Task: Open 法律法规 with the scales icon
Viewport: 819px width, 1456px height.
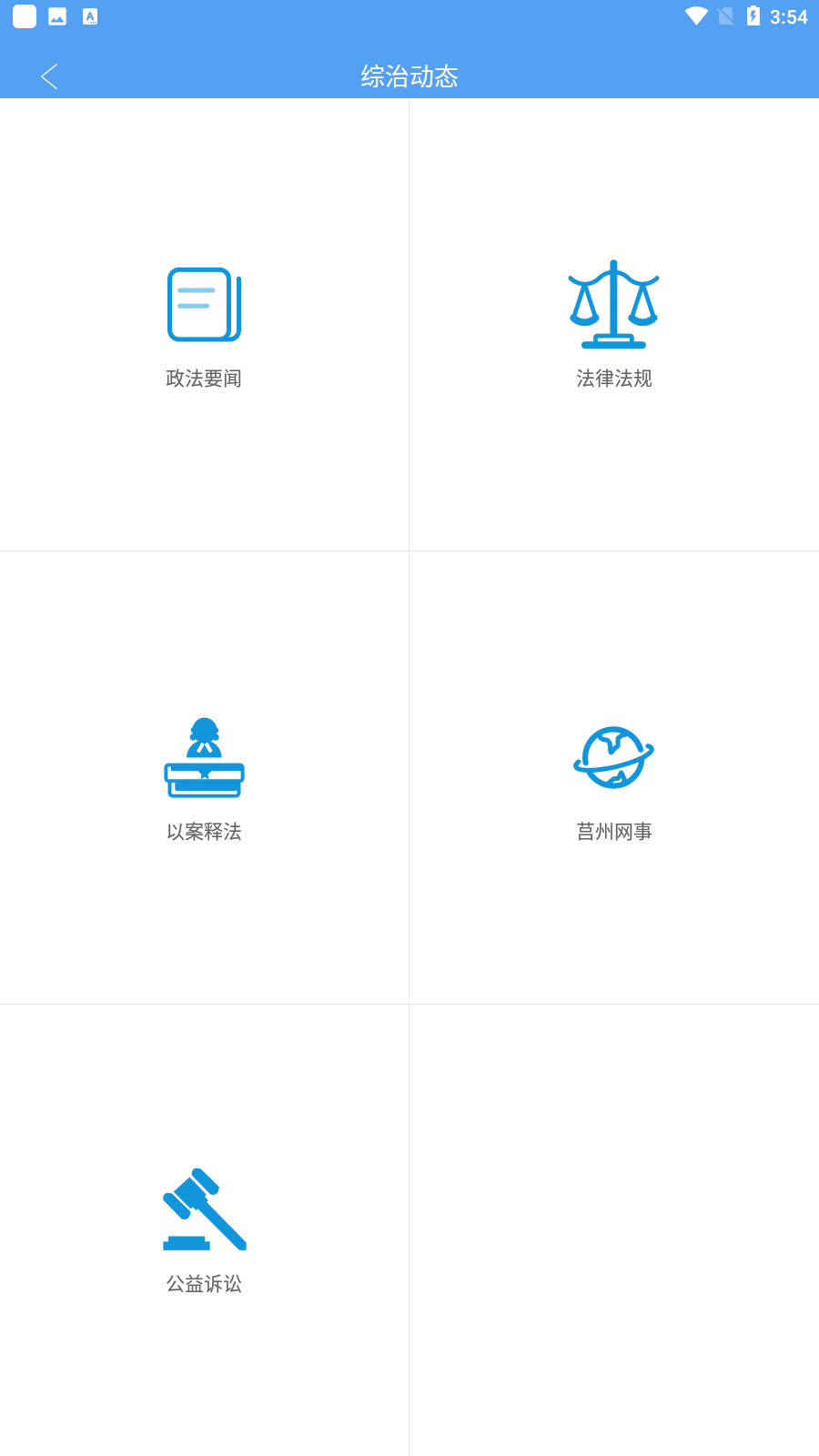Action: 613,324
